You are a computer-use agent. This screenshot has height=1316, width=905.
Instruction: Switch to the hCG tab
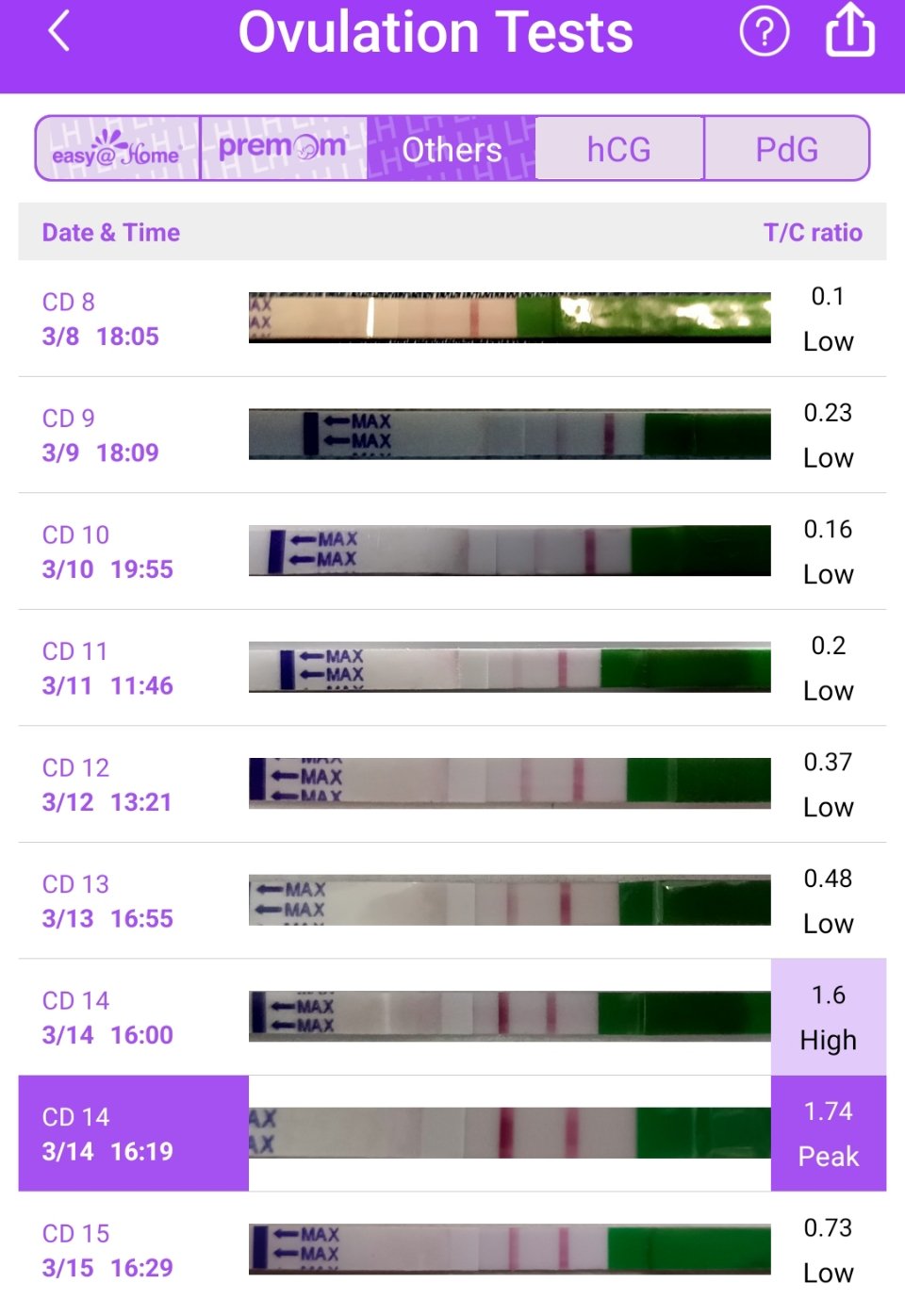coord(618,149)
